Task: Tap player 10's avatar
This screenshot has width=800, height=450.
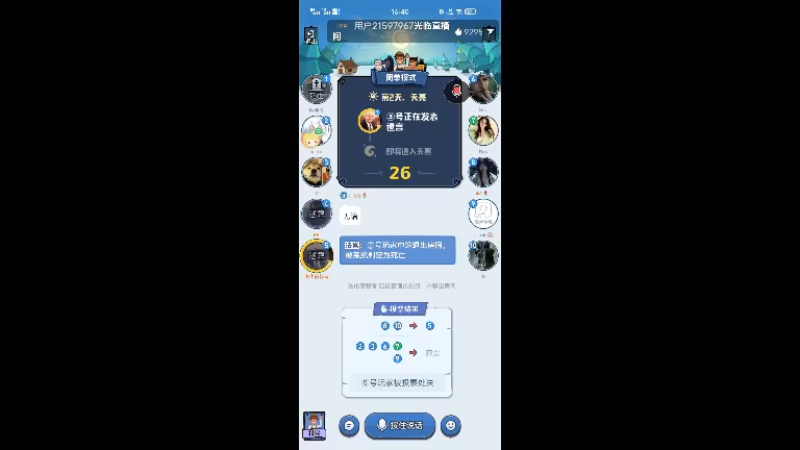Action: click(x=483, y=255)
